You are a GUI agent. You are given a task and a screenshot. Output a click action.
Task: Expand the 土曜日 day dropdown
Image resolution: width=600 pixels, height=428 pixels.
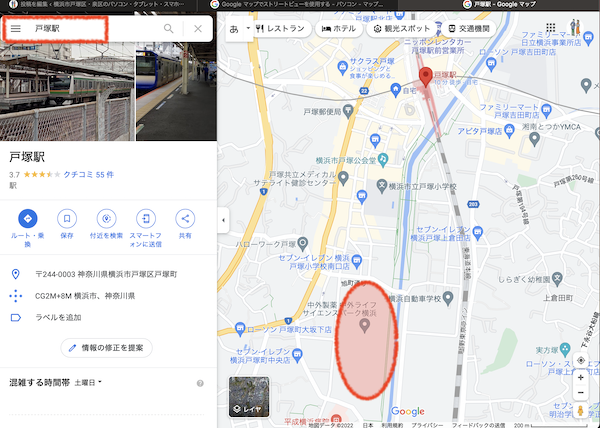click(x=88, y=383)
